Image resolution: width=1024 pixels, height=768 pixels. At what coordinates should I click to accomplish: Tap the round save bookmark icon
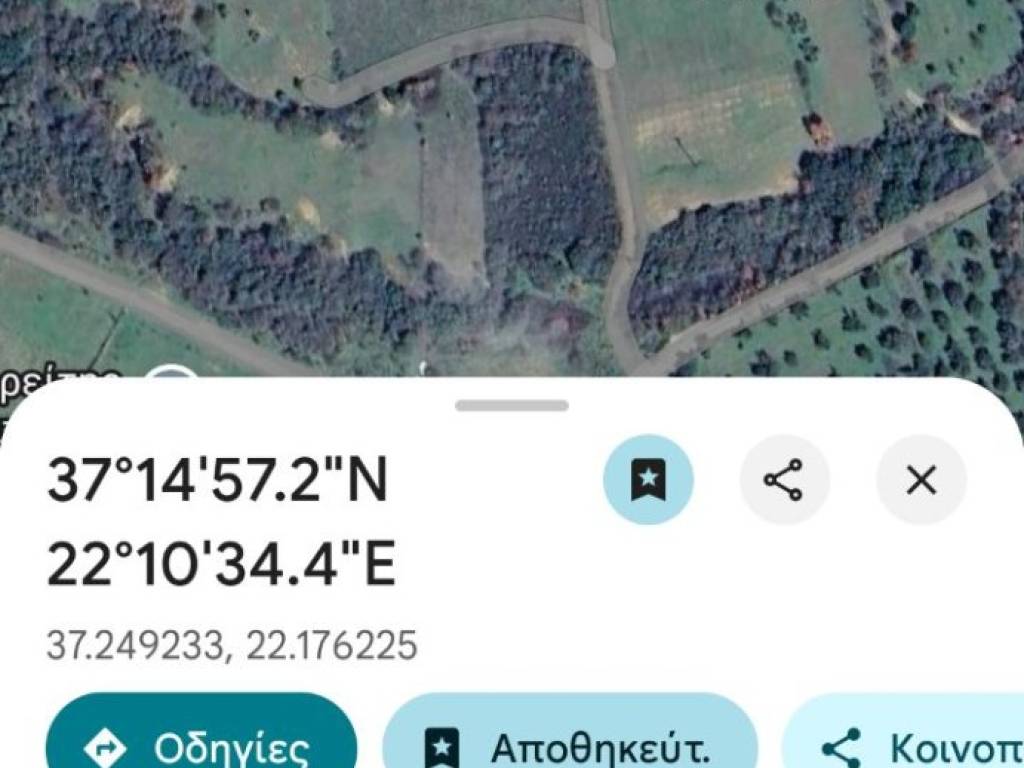(648, 481)
